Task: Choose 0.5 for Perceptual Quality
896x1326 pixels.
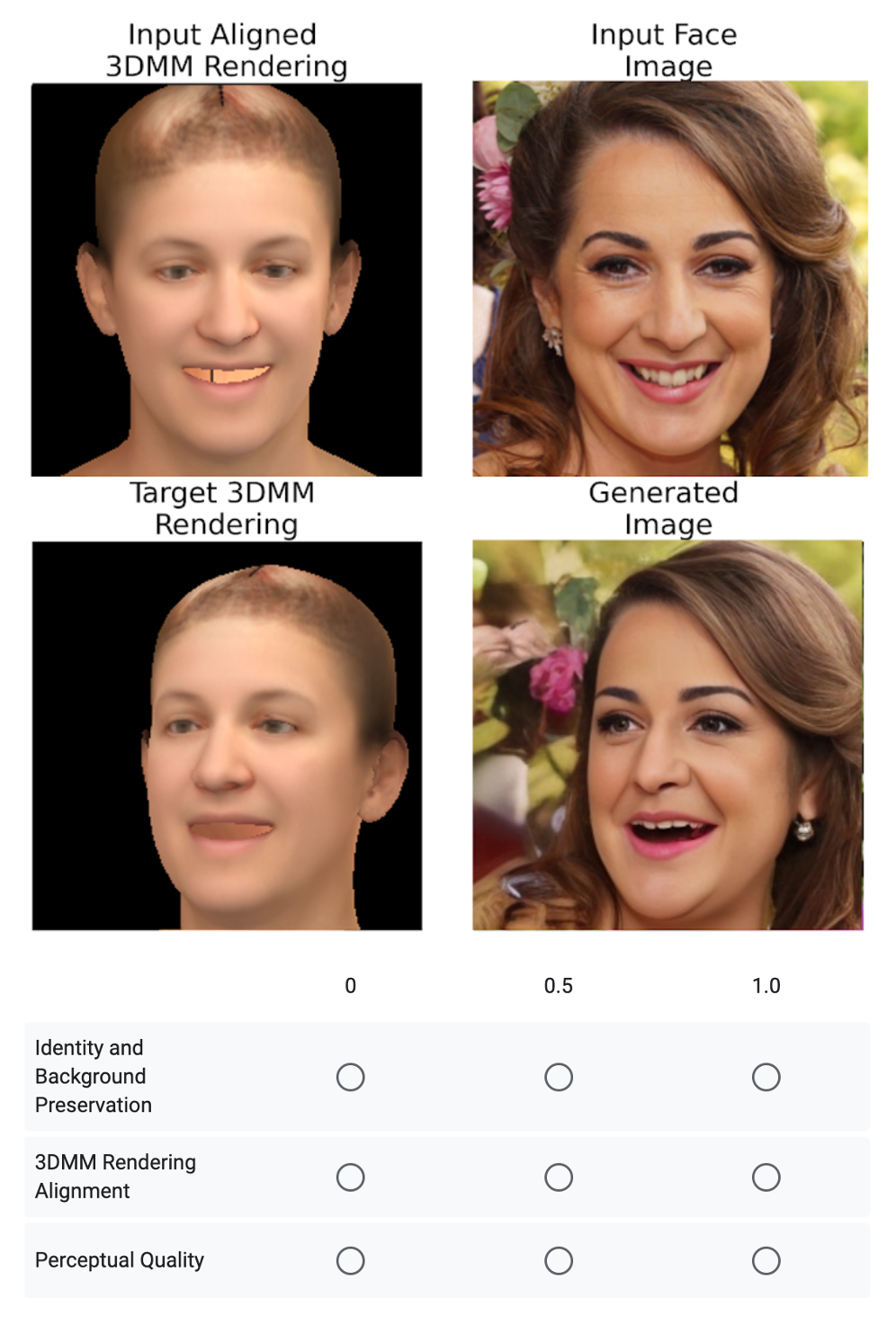Action: tap(559, 1260)
